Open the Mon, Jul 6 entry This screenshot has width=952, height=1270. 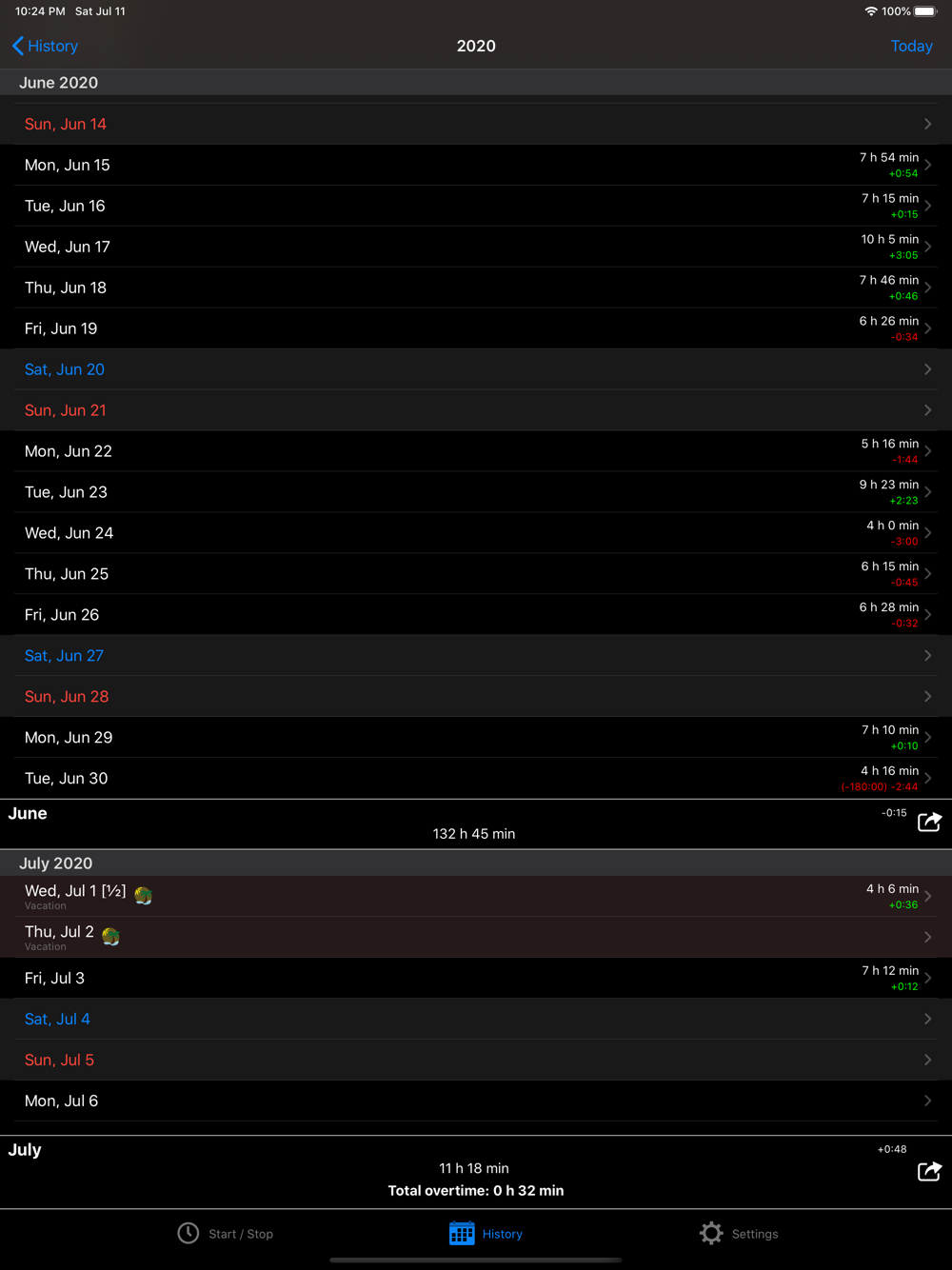476,1101
